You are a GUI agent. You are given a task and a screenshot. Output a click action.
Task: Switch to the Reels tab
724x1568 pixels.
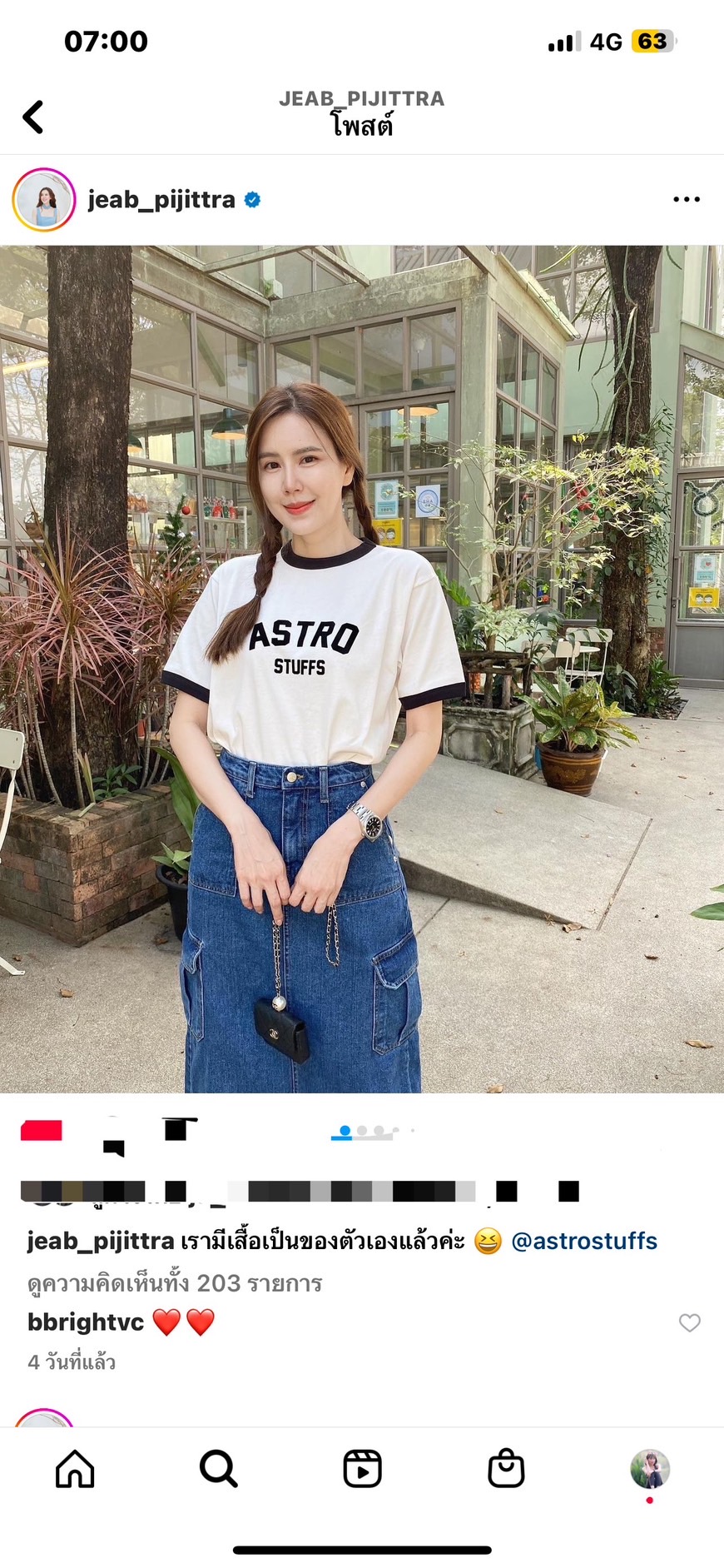pos(362,1468)
